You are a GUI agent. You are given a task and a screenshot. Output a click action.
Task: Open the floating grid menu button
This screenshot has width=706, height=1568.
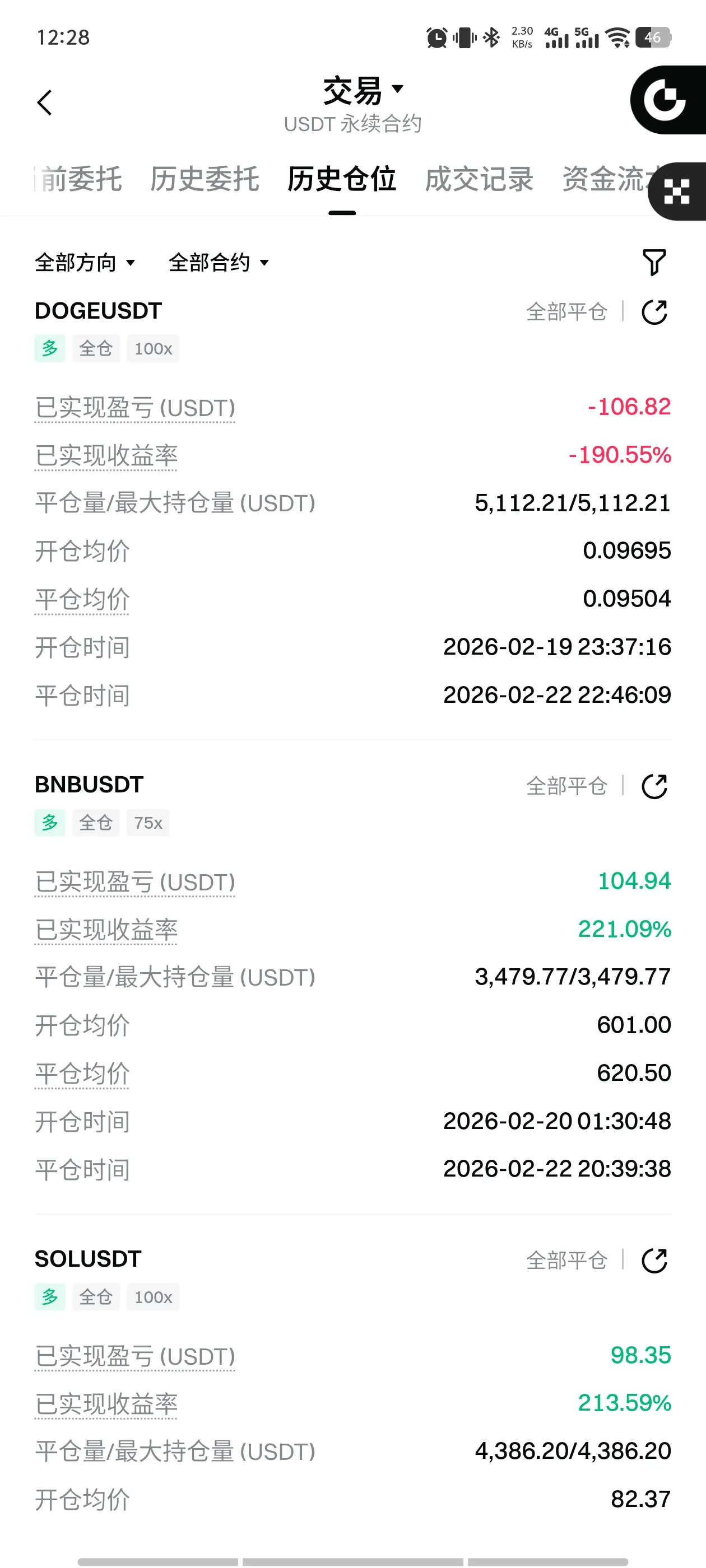point(676,192)
